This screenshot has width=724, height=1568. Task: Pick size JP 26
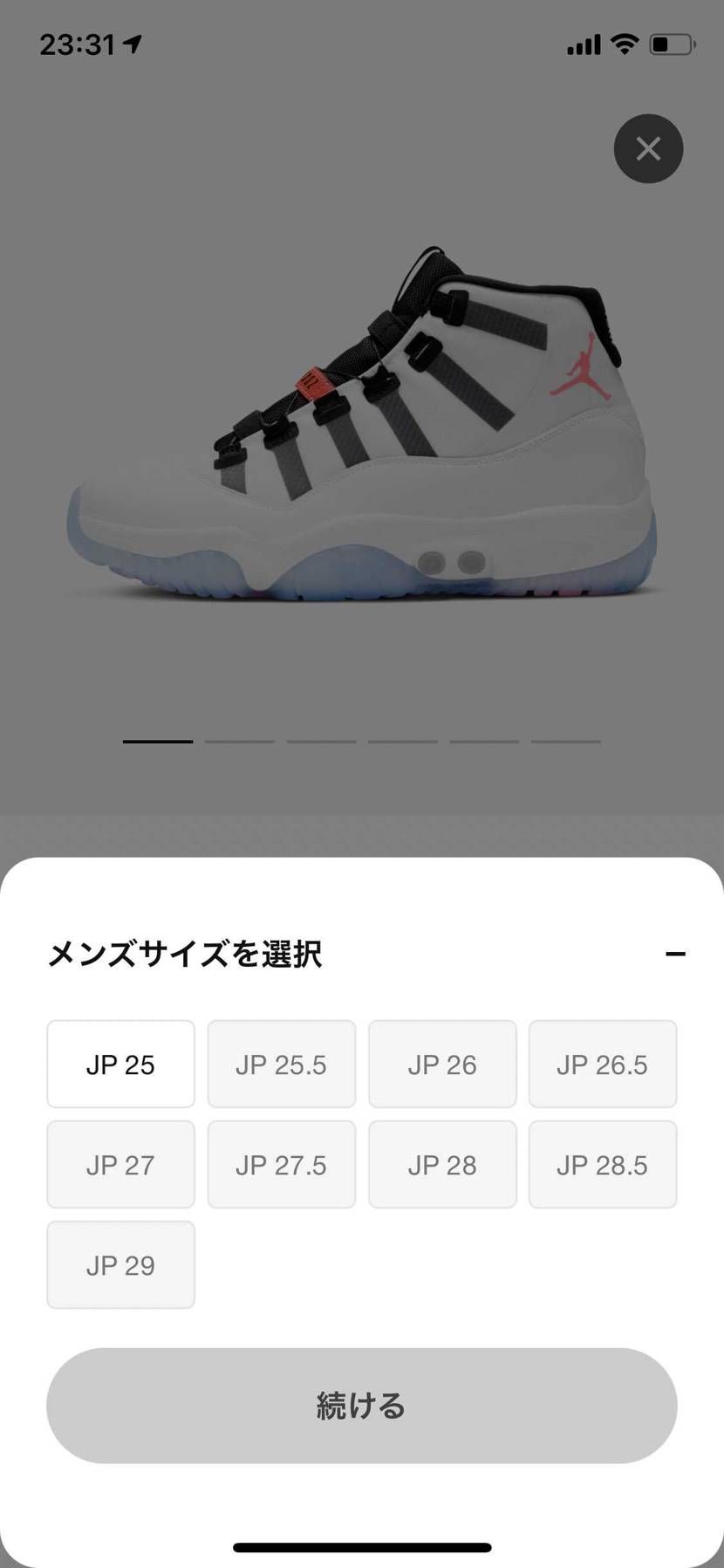coord(442,1064)
